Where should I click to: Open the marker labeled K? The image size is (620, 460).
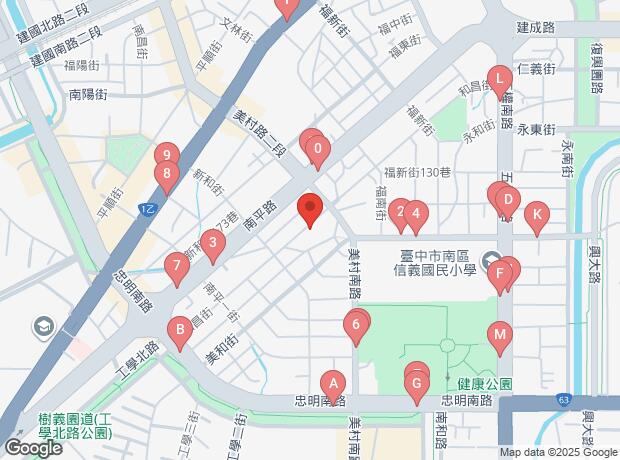pos(537,215)
